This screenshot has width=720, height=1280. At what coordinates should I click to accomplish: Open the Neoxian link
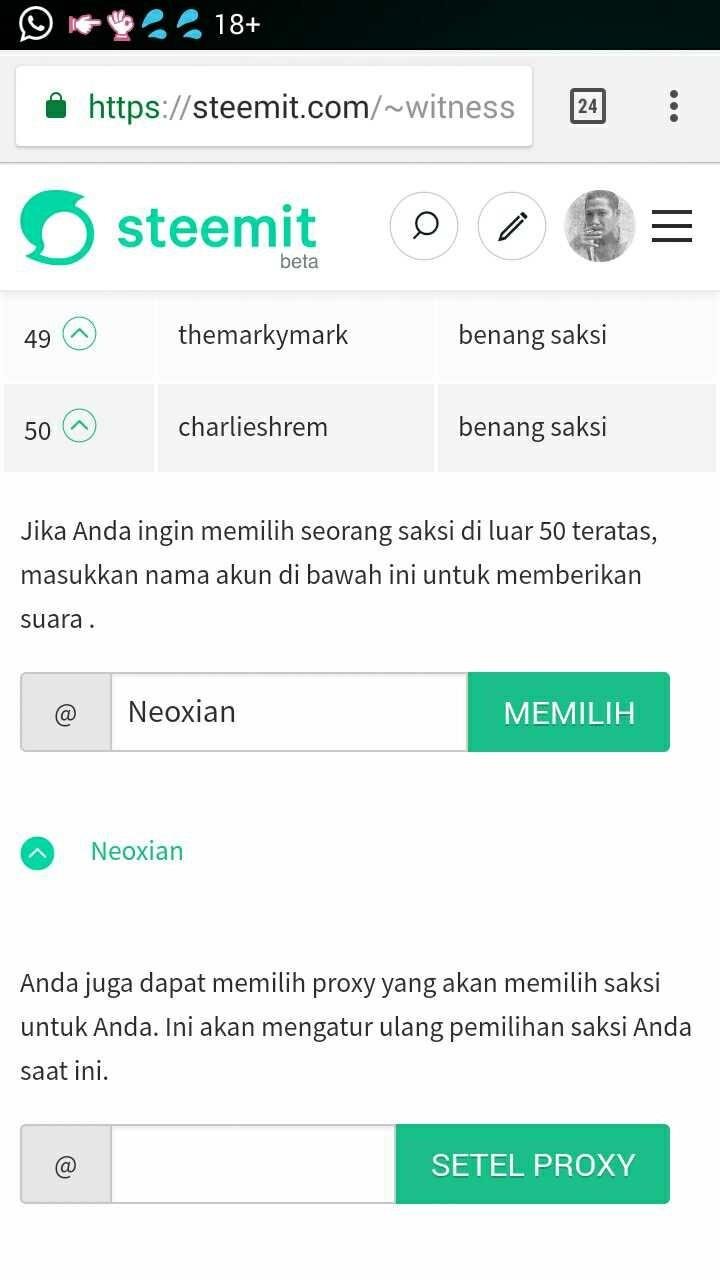click(x=137, y=851)
